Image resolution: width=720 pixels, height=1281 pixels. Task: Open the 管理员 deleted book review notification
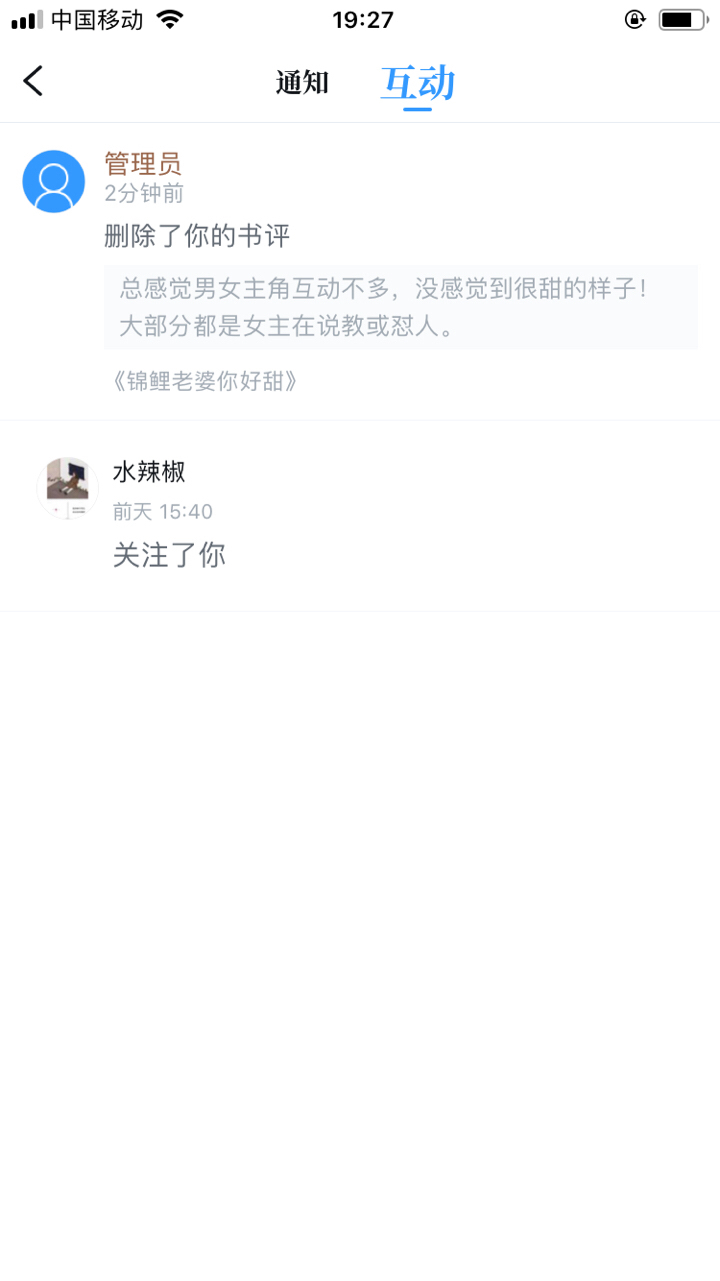(x=400, y=236)
